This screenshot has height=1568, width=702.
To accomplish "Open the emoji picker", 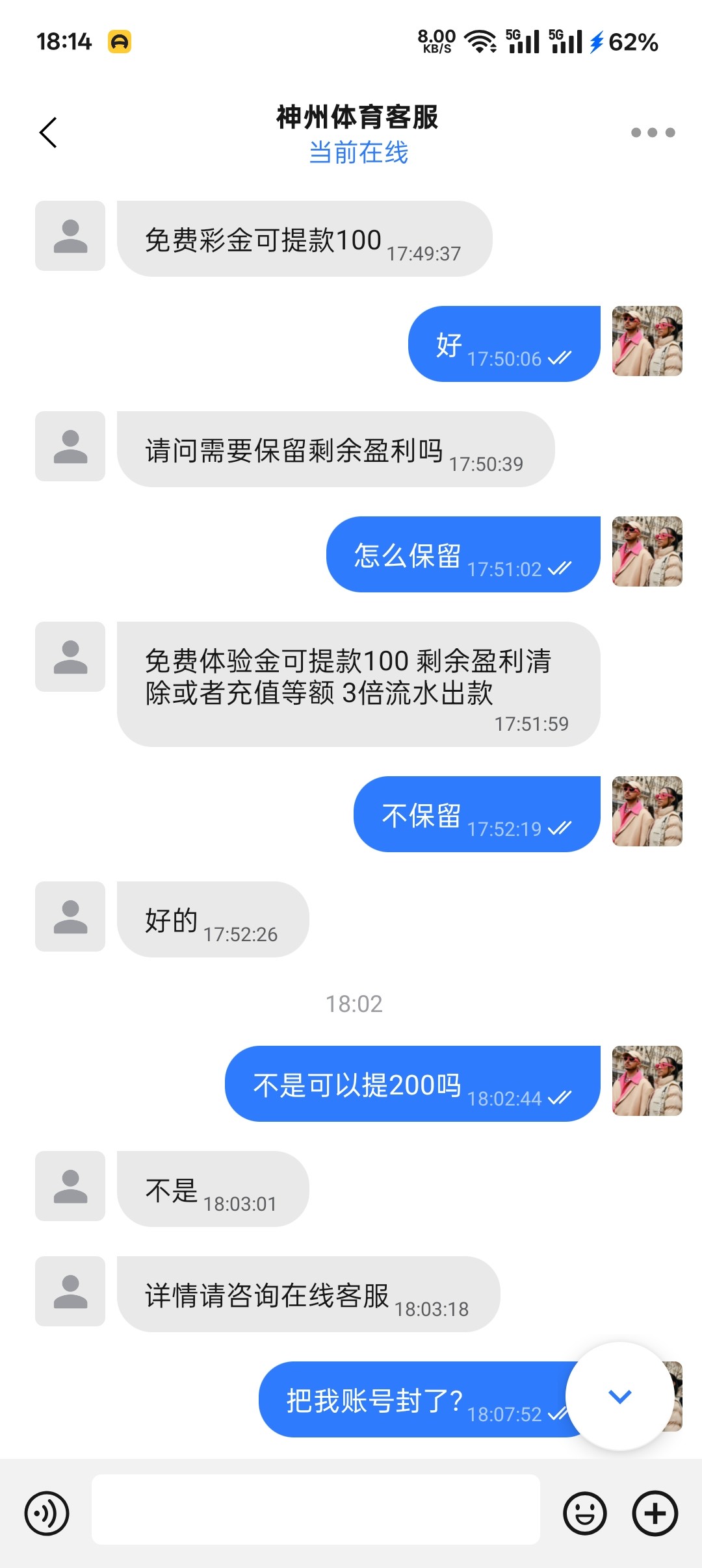I will [x=584, y=1513].
